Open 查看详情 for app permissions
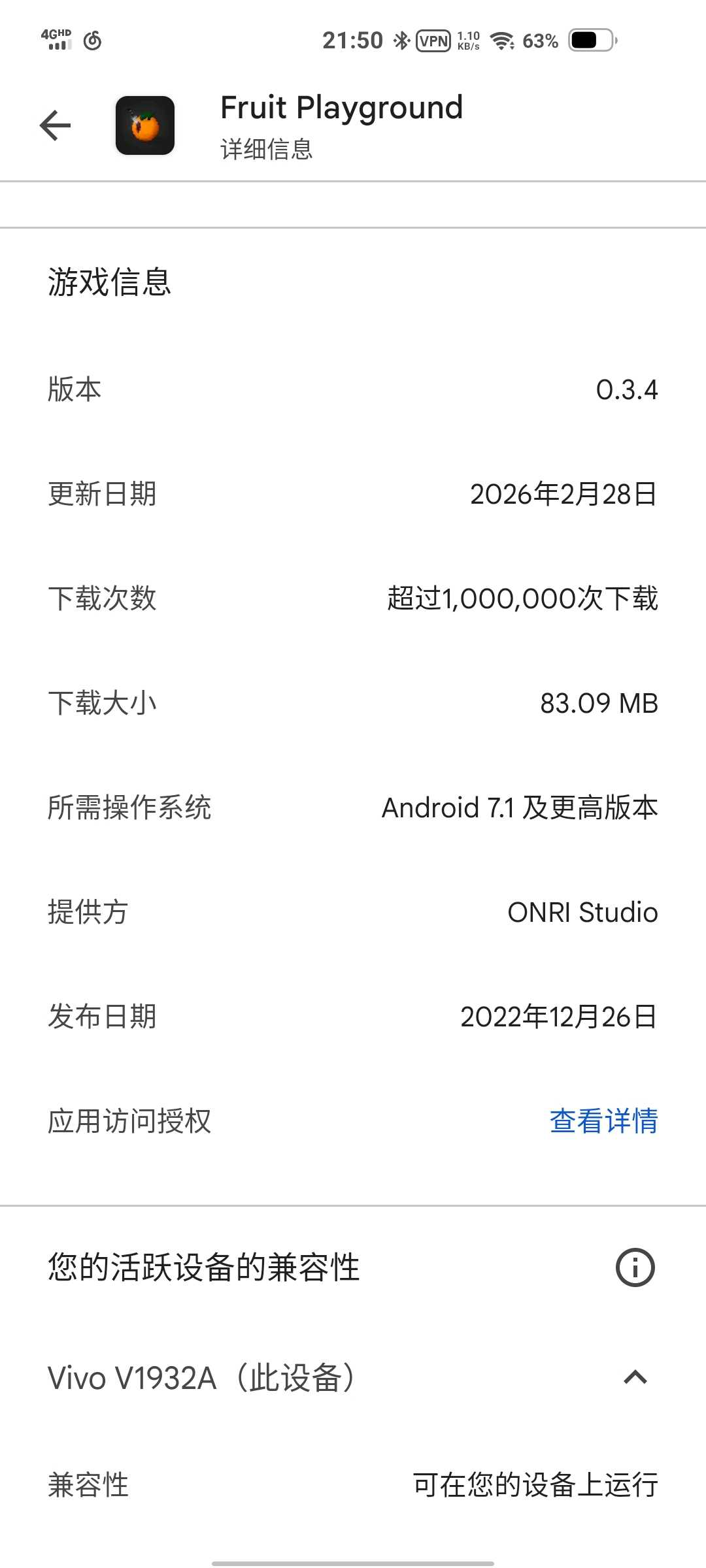 click(x=603, y=1121)
